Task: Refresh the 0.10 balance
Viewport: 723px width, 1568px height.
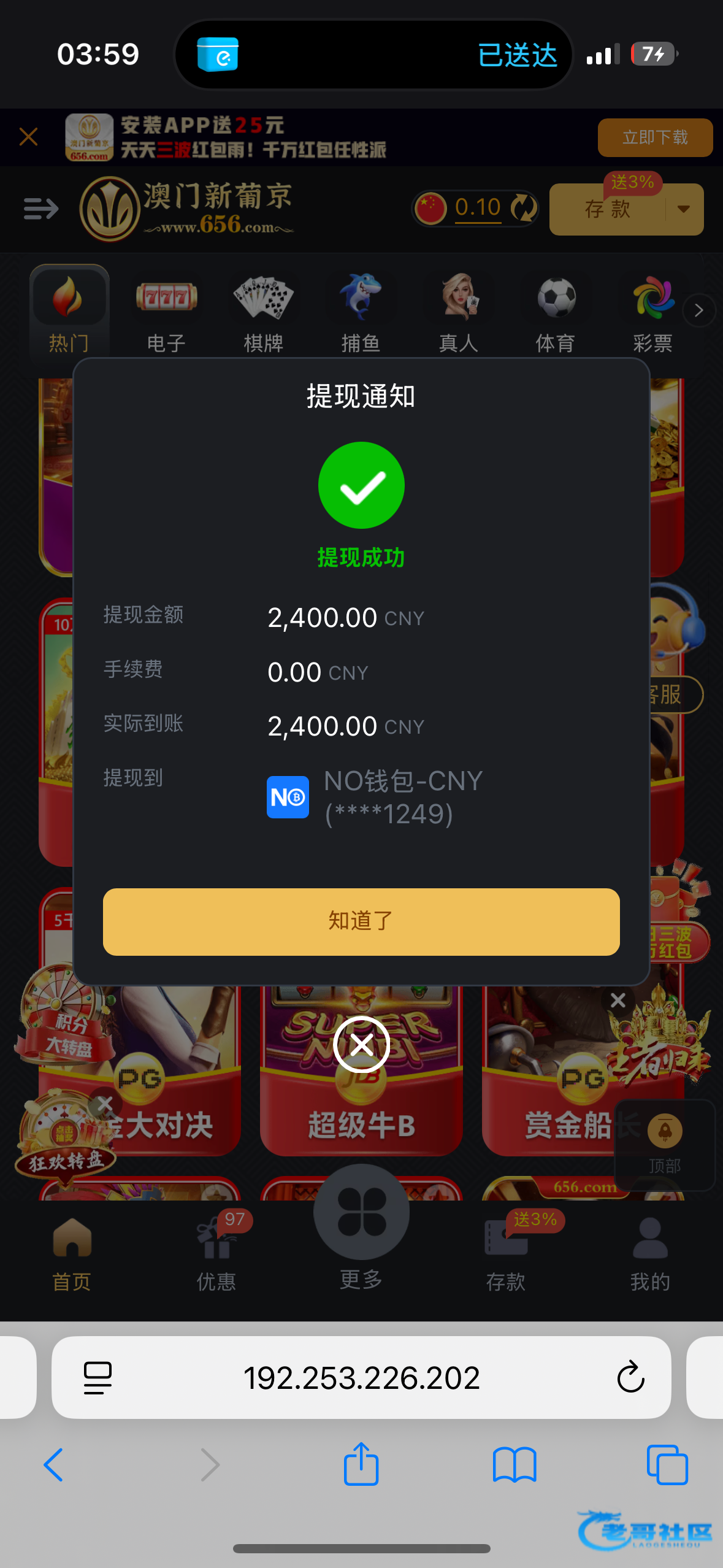Action: [x=524, y=209]
